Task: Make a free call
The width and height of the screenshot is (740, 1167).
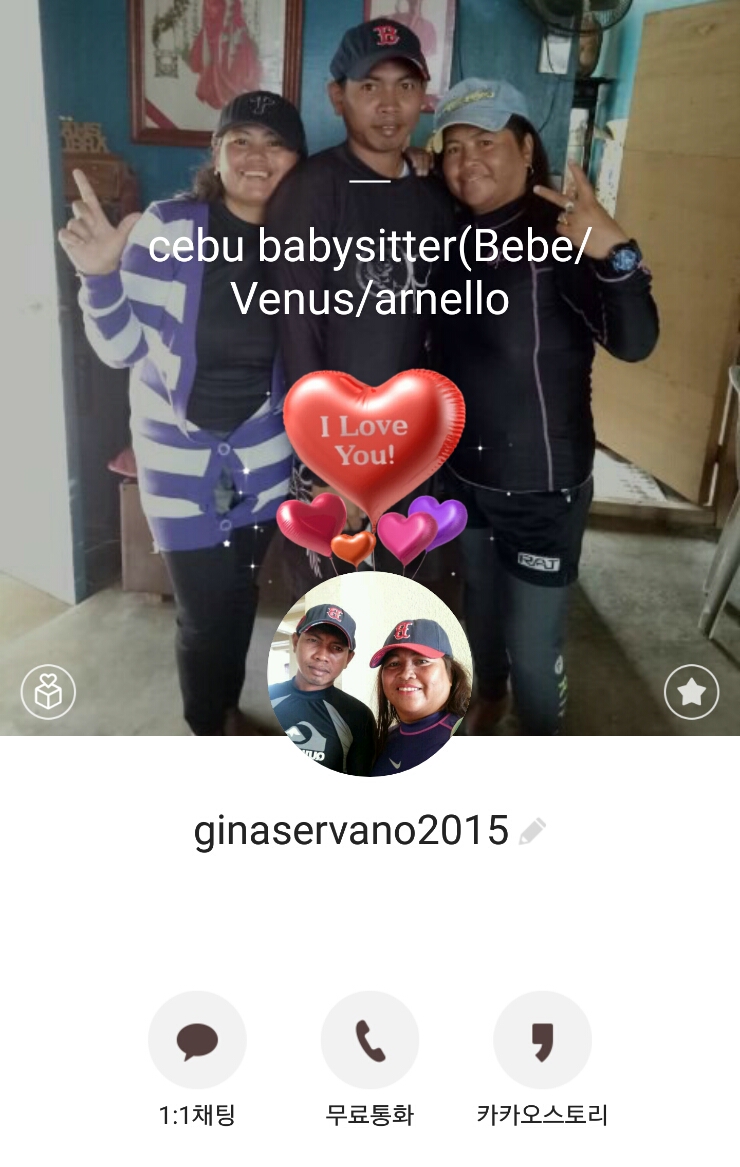Action: 369,1041
